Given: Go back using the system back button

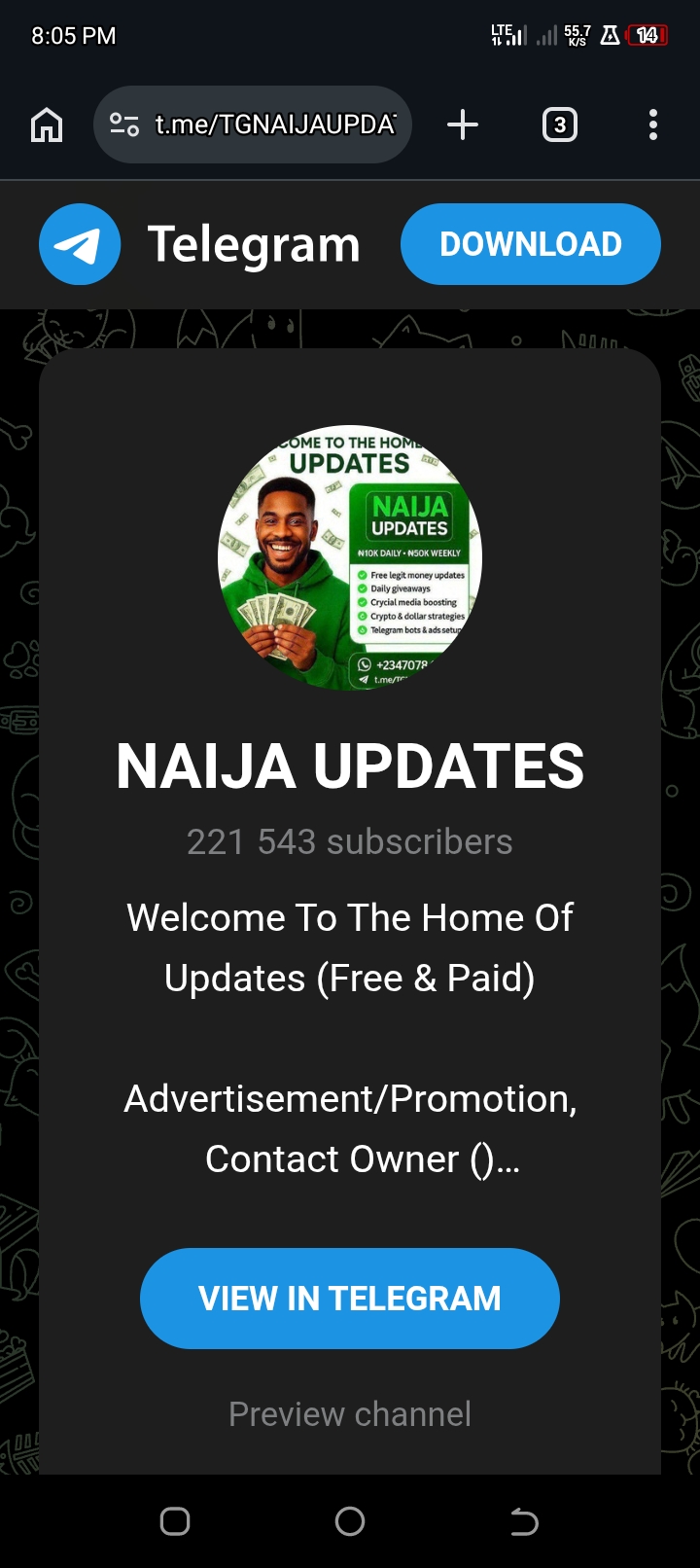Looking at the screenshot, I should (x=524, y=1520).
